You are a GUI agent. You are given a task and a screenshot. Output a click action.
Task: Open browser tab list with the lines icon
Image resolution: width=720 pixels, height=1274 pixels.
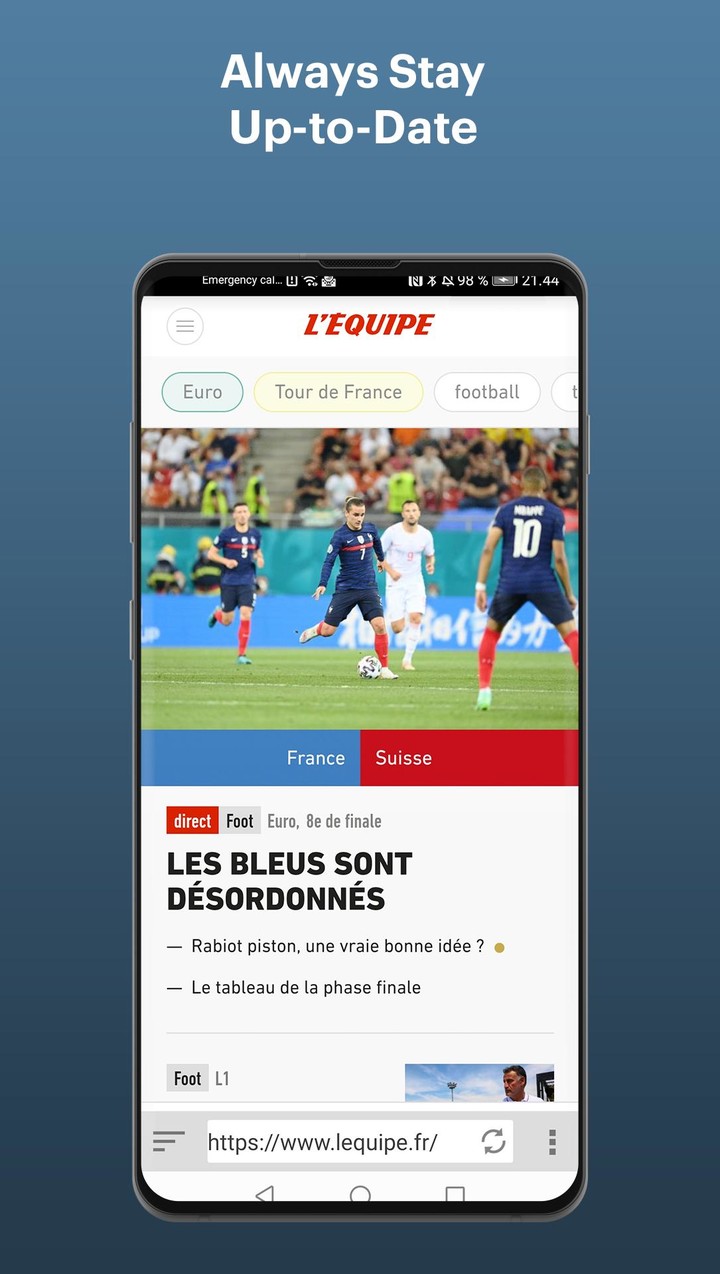(x=168, y=1141)
